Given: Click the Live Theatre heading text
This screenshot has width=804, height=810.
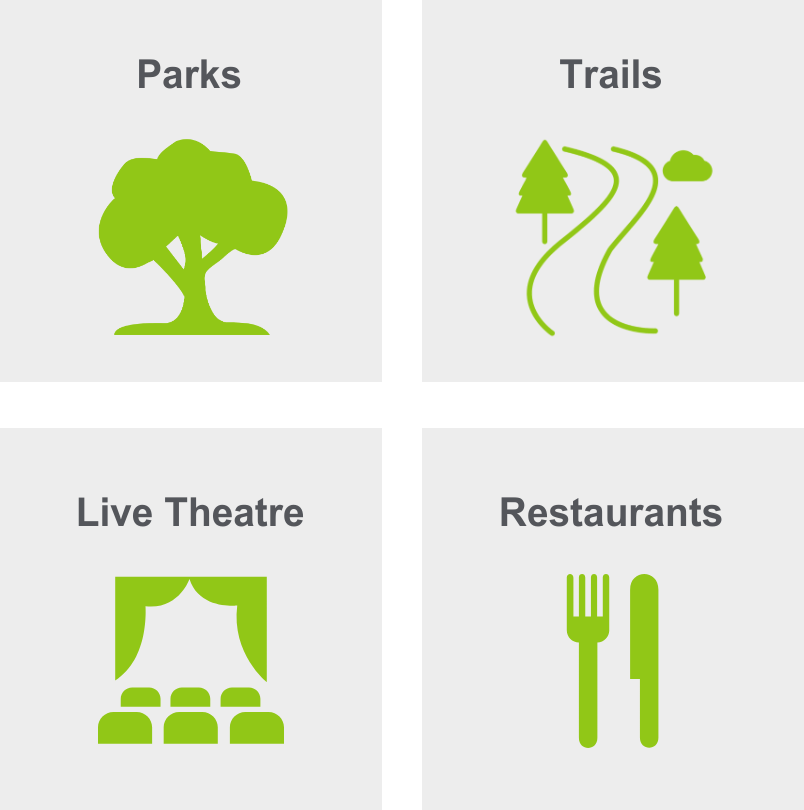Looking at the screenshot, I should pos(190,512).
